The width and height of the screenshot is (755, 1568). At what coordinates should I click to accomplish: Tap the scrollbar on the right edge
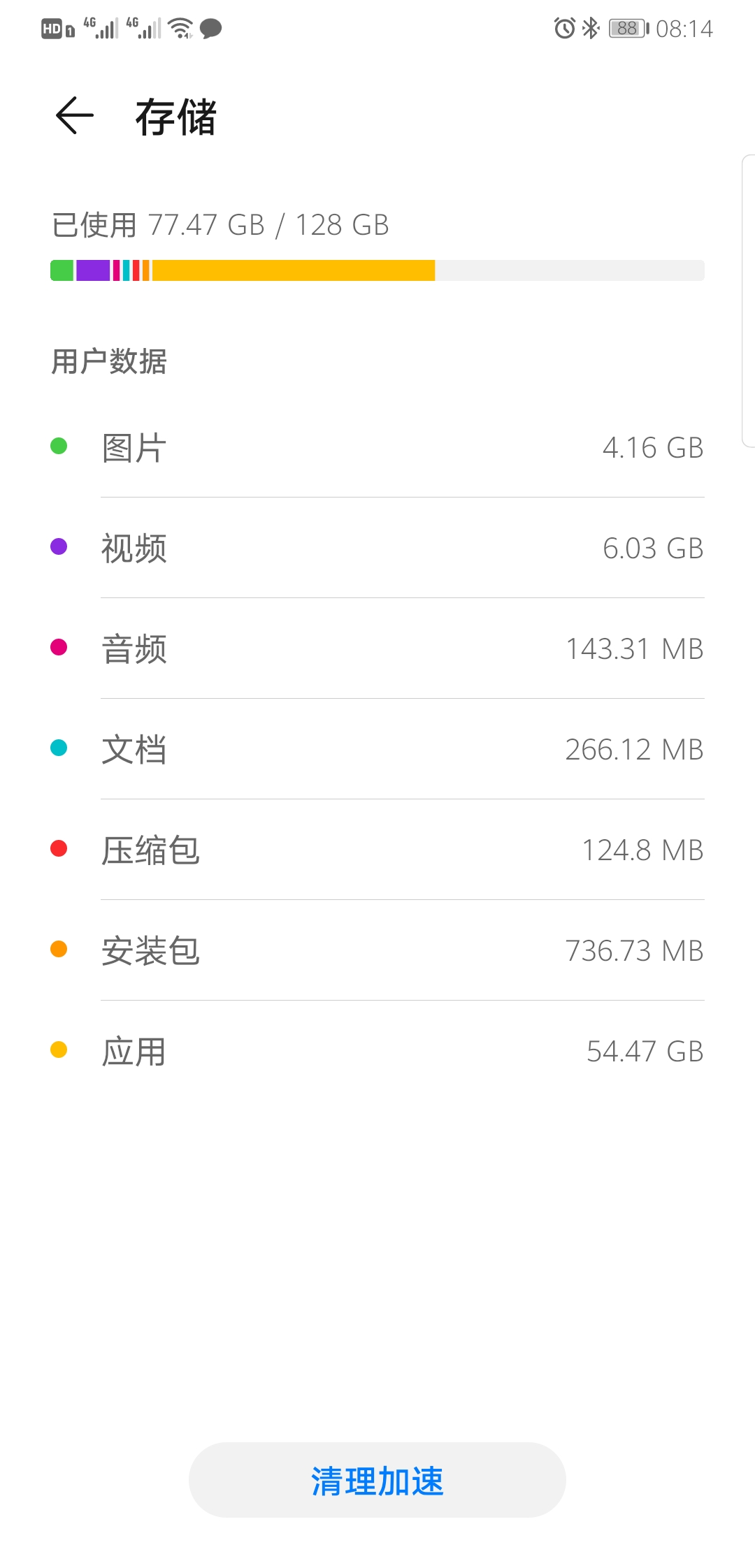click(747, 300)
